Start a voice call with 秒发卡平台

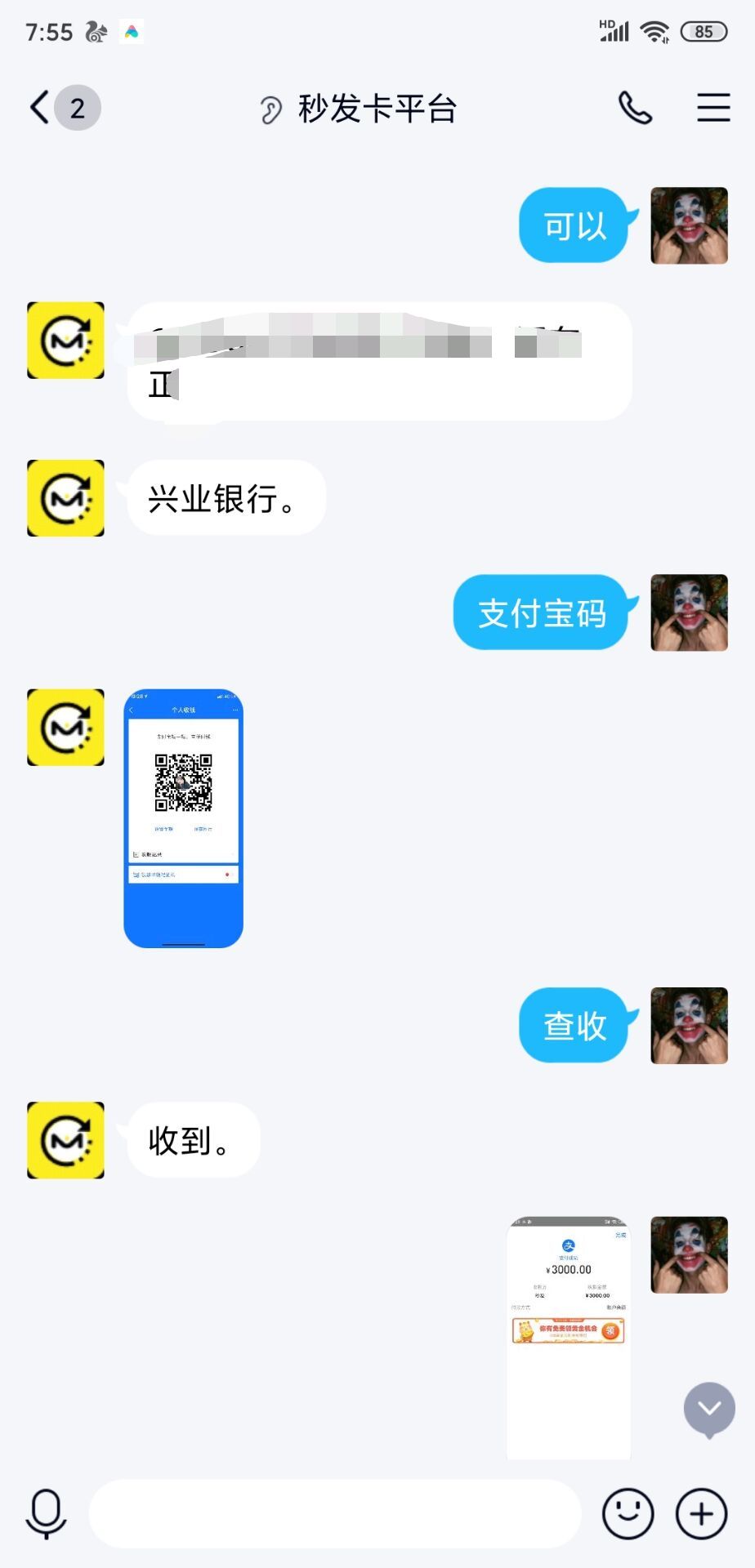pyautogui.click(x=635, y=108)
